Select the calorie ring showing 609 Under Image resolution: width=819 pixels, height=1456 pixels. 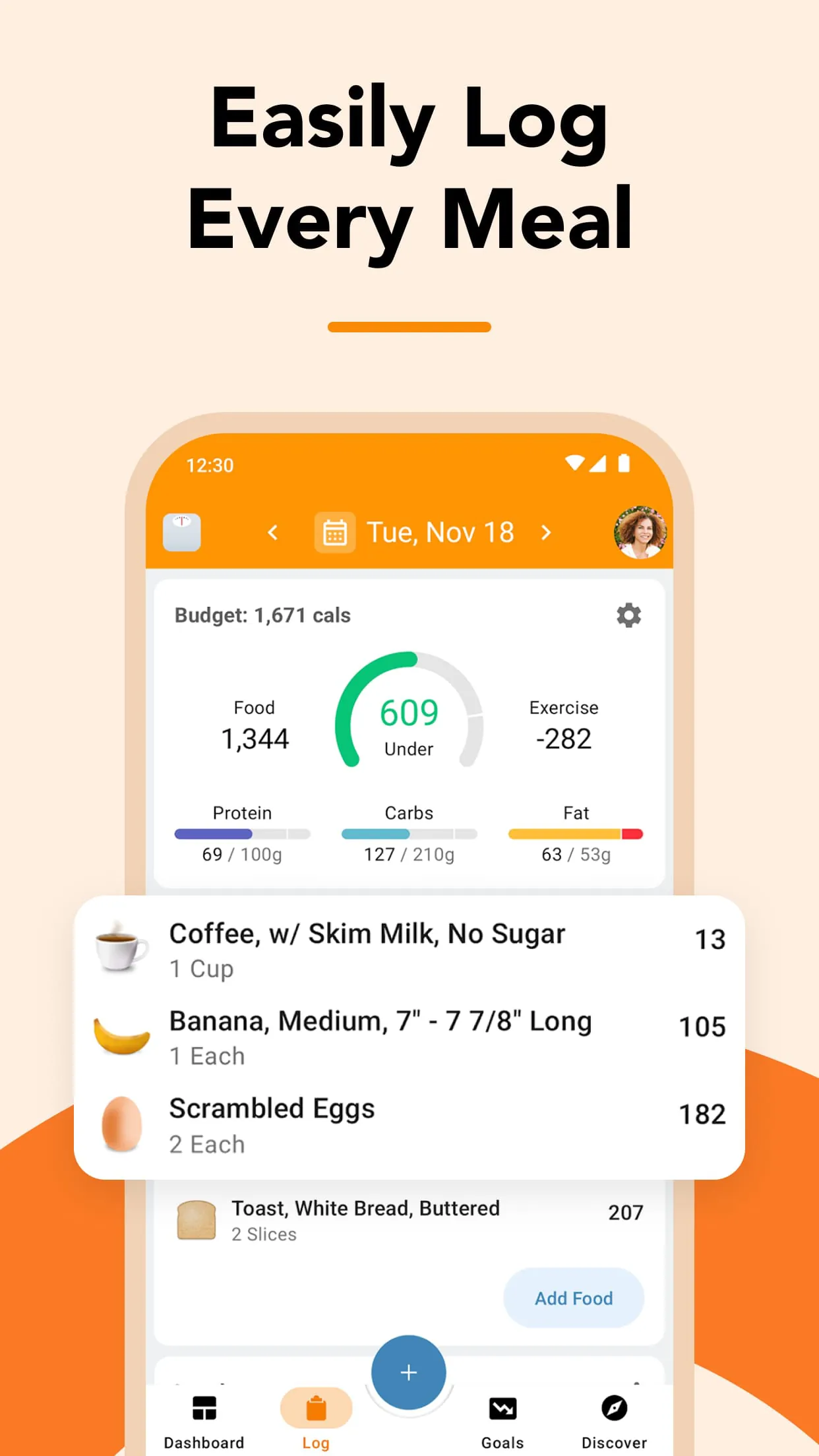point(409,725)
